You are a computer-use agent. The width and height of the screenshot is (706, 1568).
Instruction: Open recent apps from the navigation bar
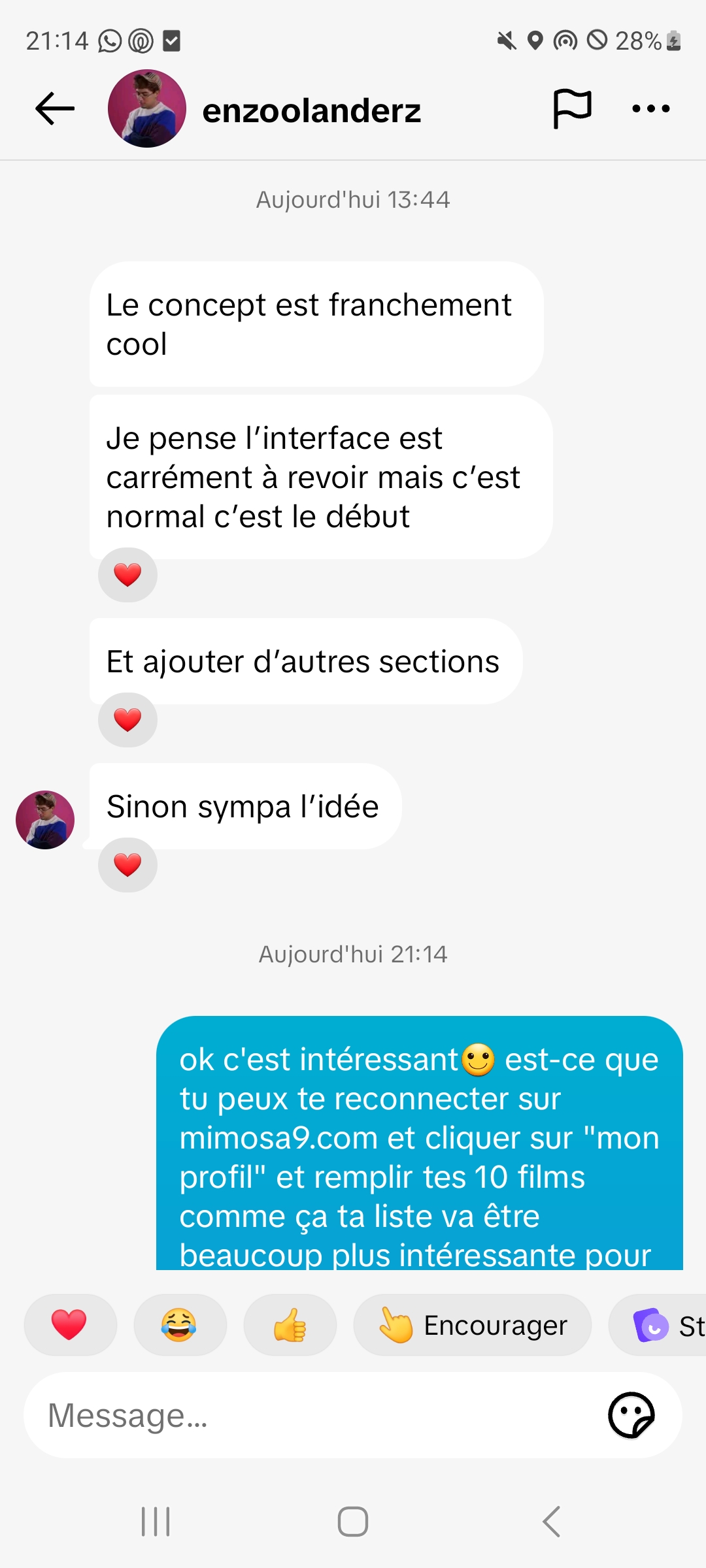[156, 1522]
